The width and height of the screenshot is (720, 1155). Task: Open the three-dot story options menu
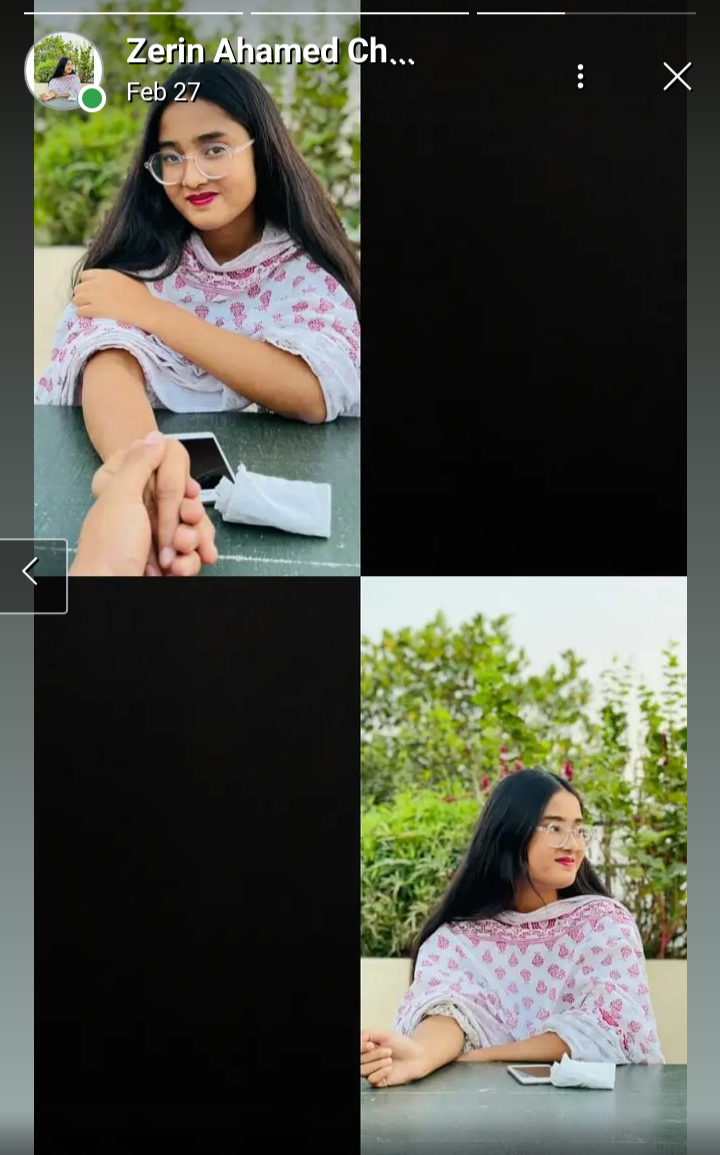tap(580, 76)
